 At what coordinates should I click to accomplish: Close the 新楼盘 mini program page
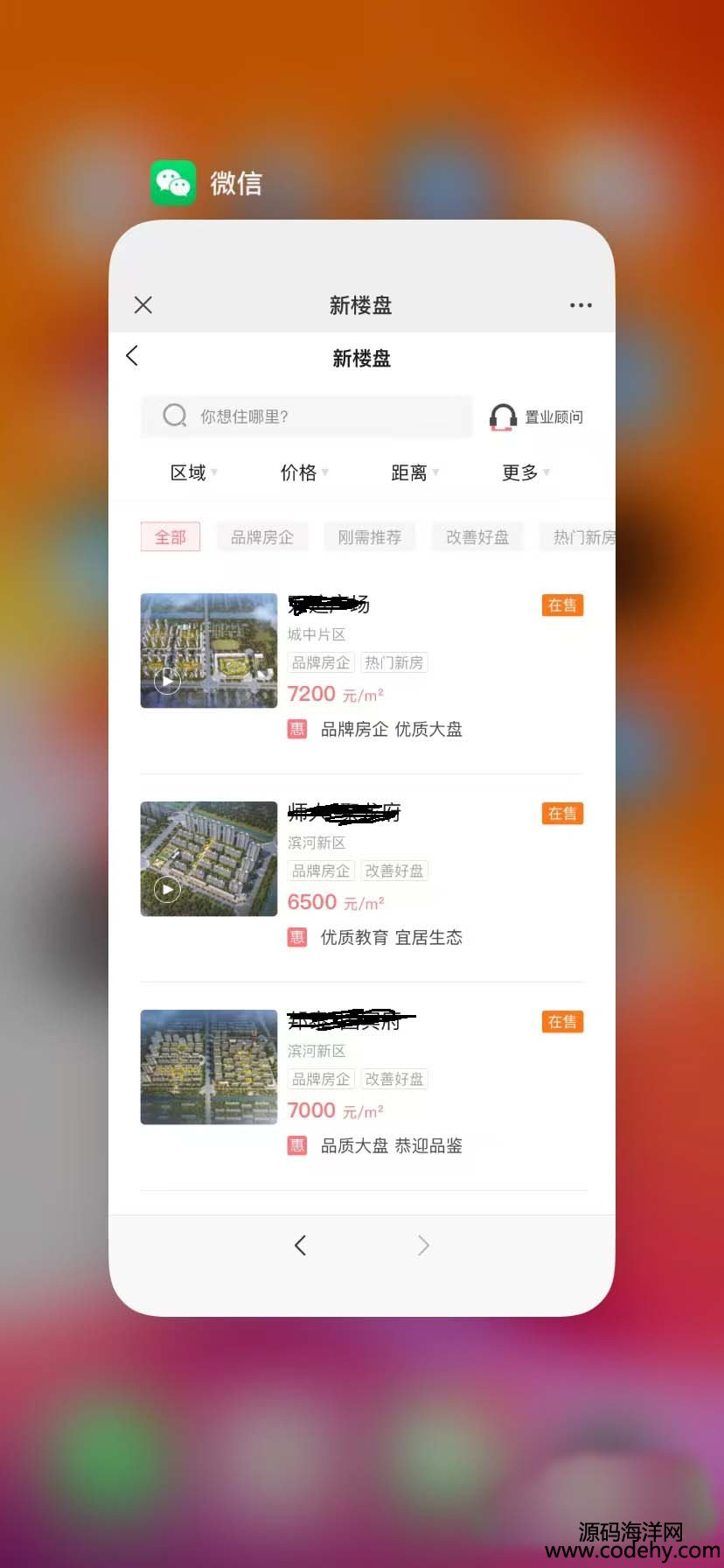coord(143,304)
